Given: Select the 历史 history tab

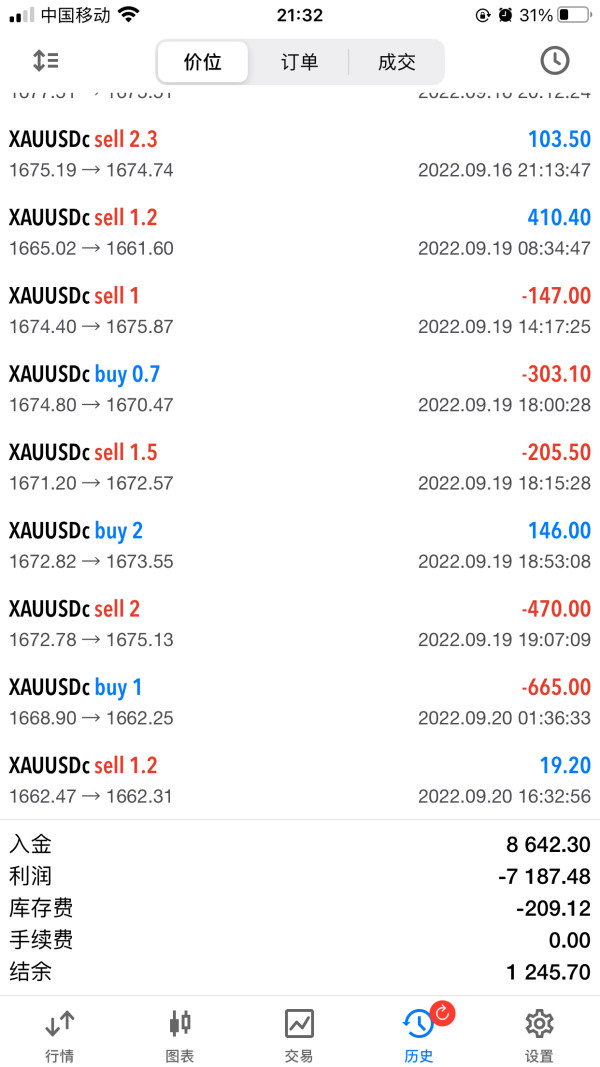Looking at the screenshot, I should (x=419, y=1034).
